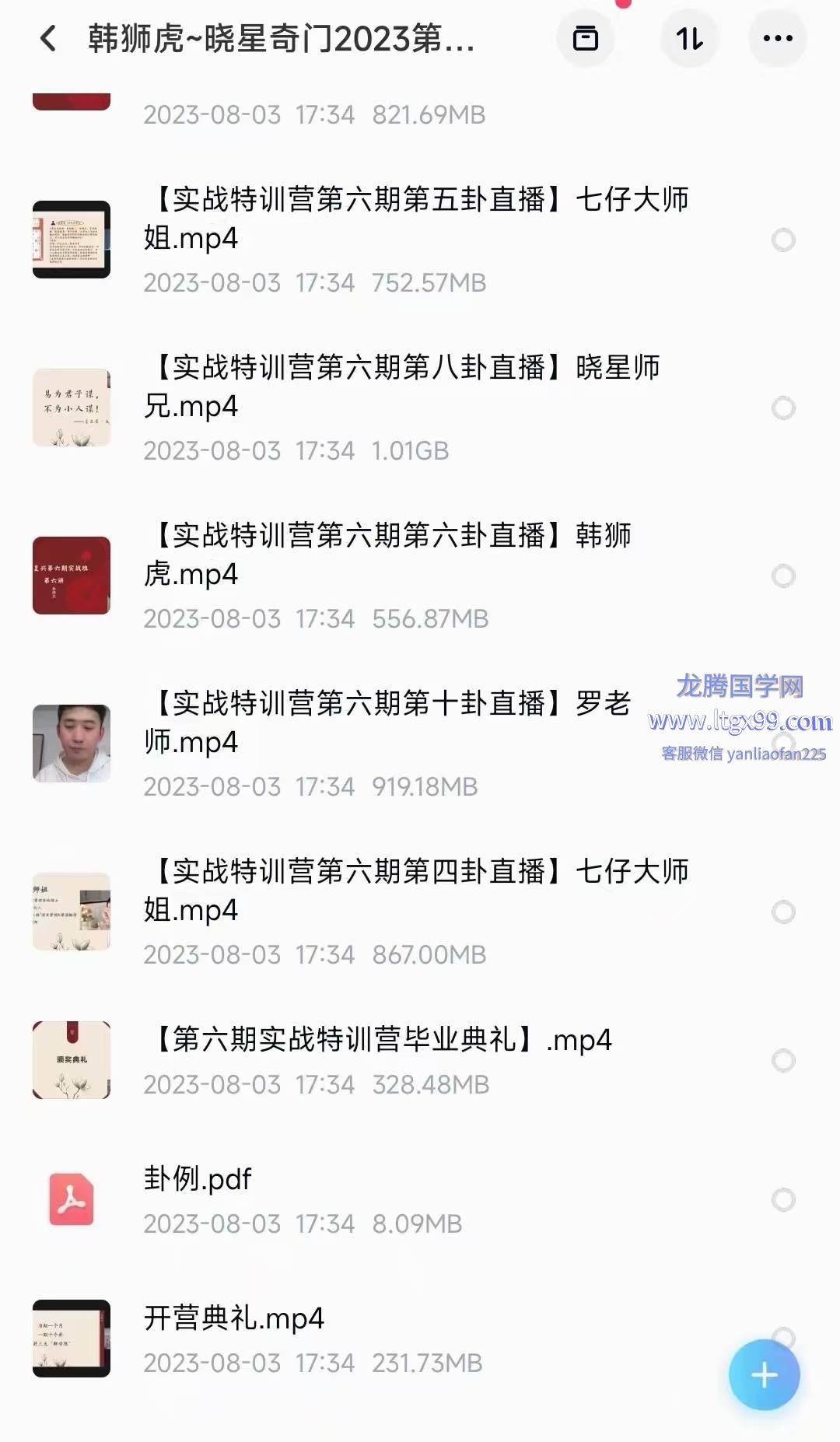The height and width of the screenshot is (1442, 840).
Task: Play the 开营典礼.mp4 video
Action: click(x=233, y=1318)
